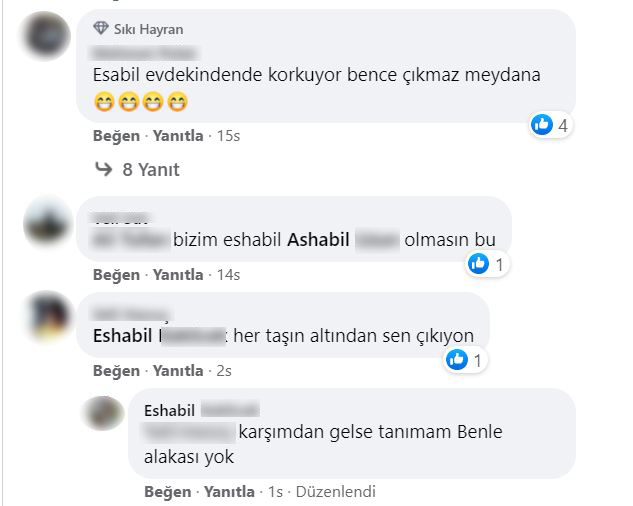
Task: Like the 'her taşın altından' comment
Action: point(115,370)
